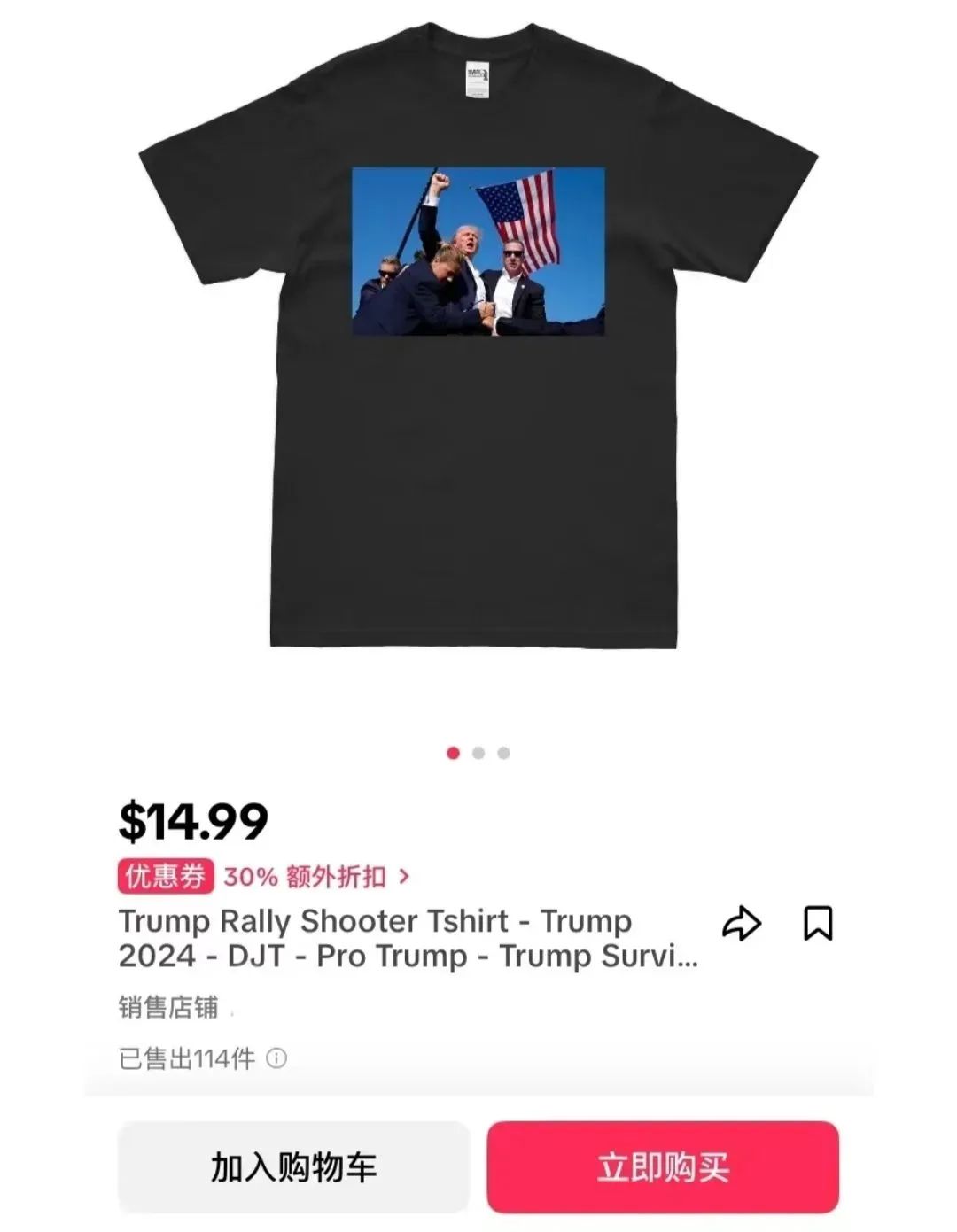Select the currently active carousel dot
This screenshot has height=1232, width=957.
454,754
